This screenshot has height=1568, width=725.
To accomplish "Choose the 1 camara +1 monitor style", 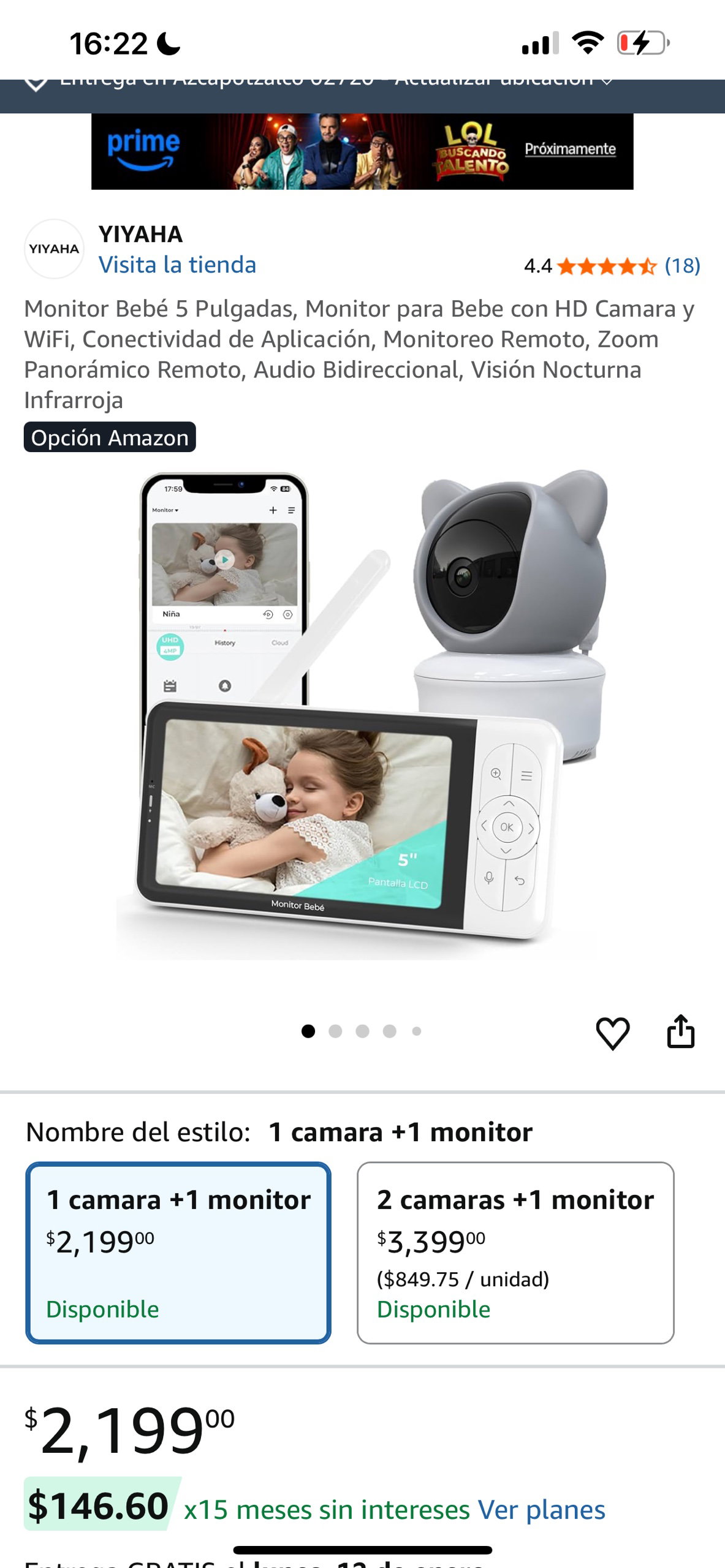I will (x=178, y=1253).
